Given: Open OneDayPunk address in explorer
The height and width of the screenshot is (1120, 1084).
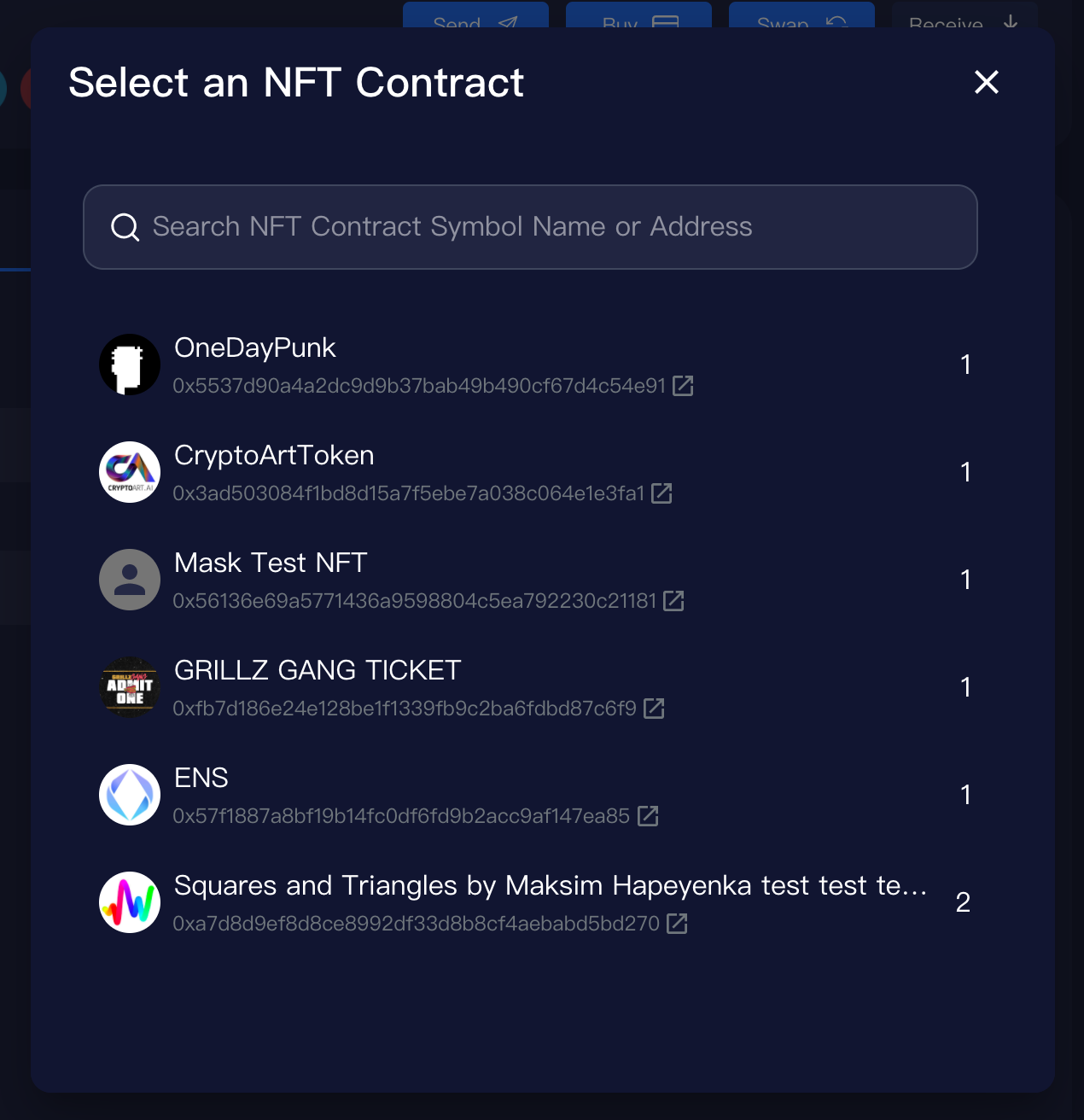Looking at the screenshot, I should 683,386.
